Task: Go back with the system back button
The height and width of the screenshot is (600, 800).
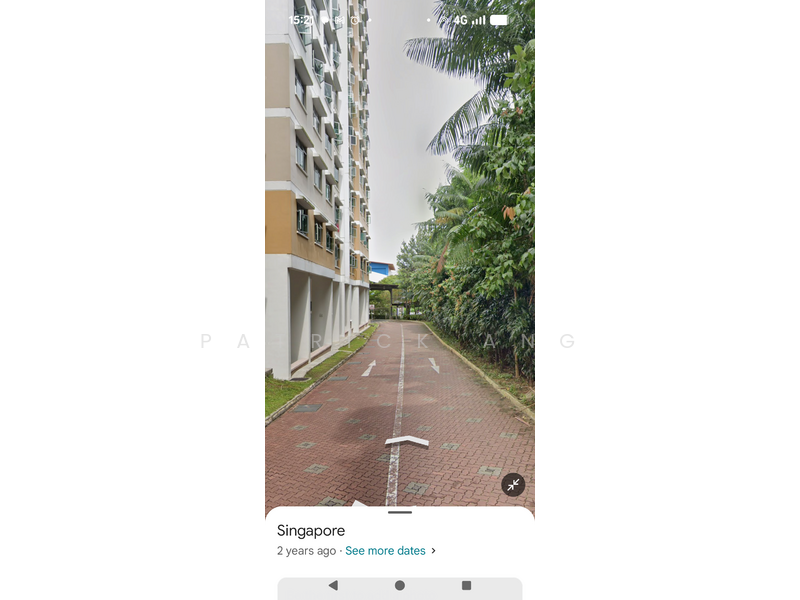Action: pos(333,585)
